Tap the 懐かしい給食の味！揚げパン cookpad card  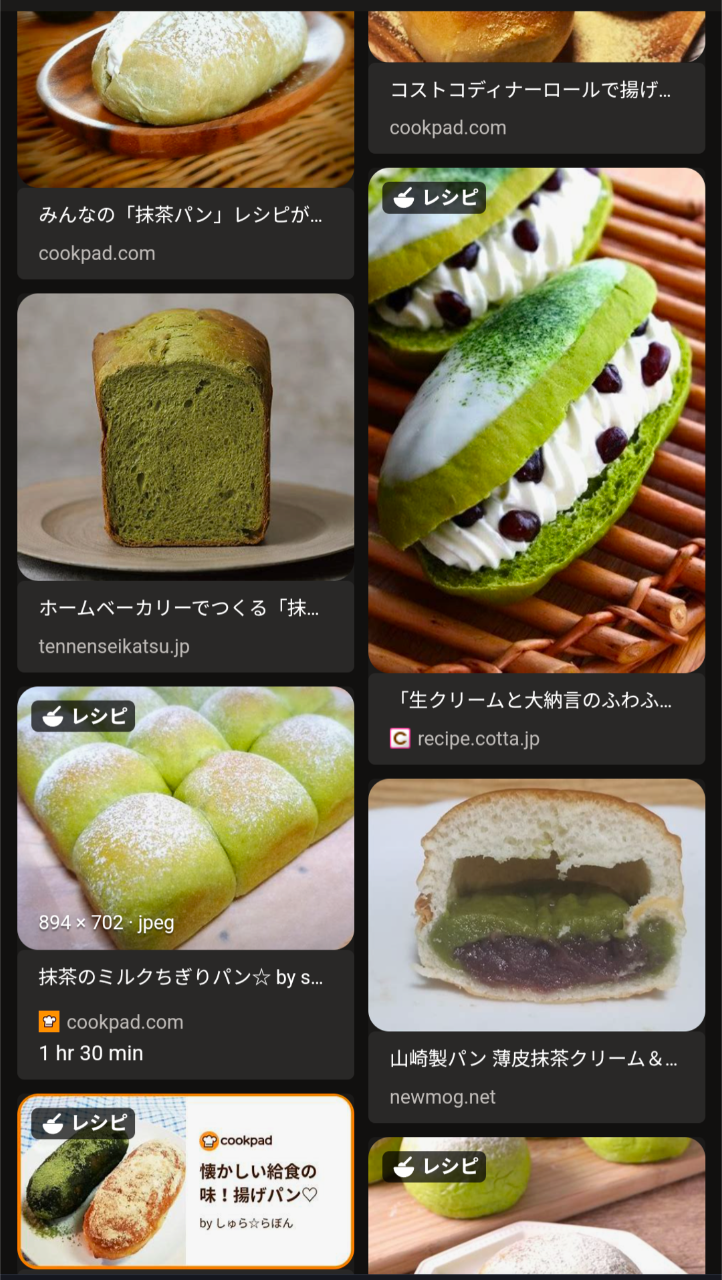[185, 1181]
